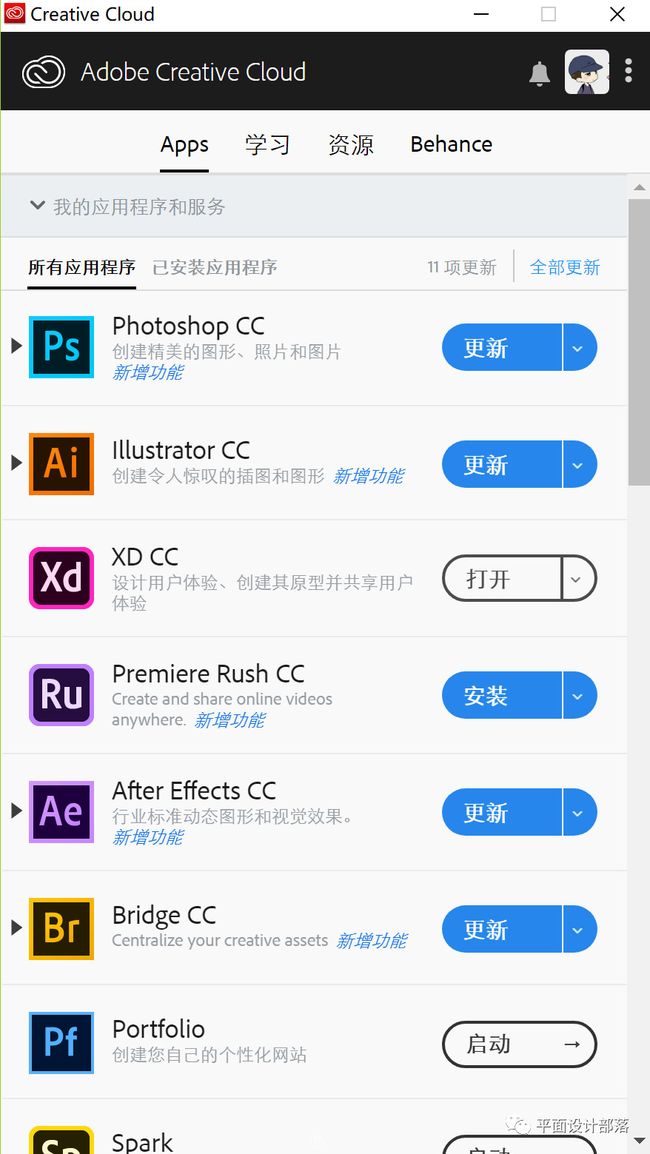Update After Effects CC
Viewport: 650px width, 1154px height.
[x=501, y=813]
